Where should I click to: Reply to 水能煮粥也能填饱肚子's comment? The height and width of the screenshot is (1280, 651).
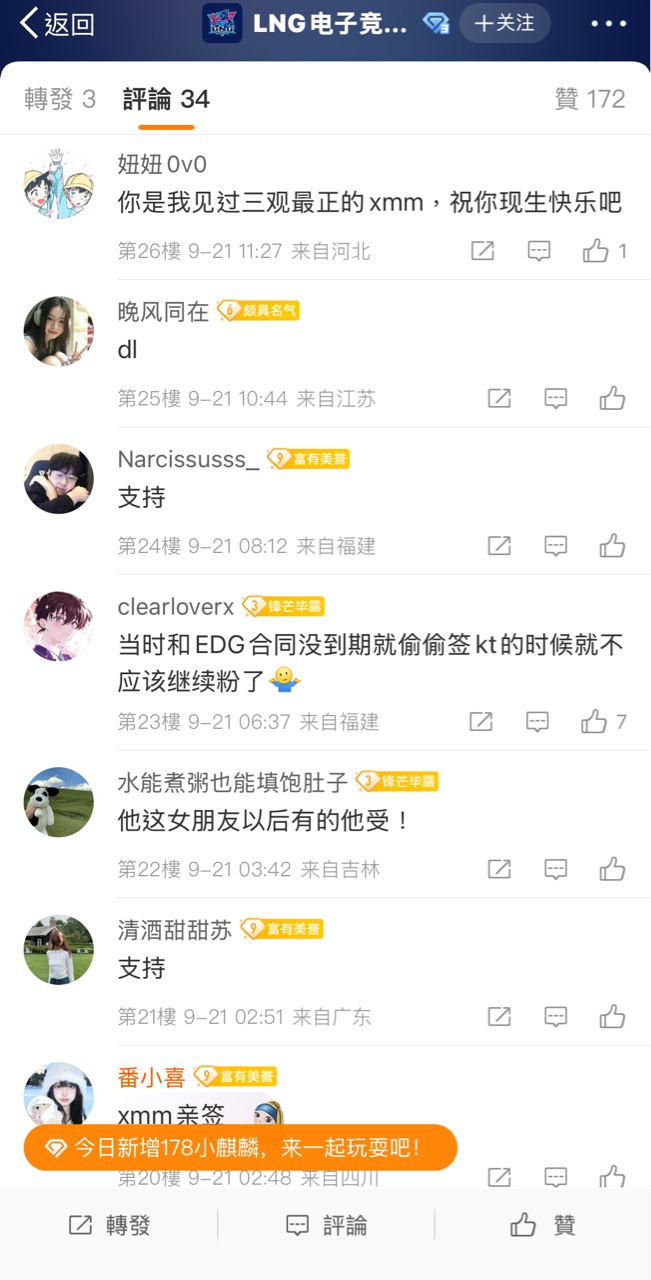[x=555, y=869]
